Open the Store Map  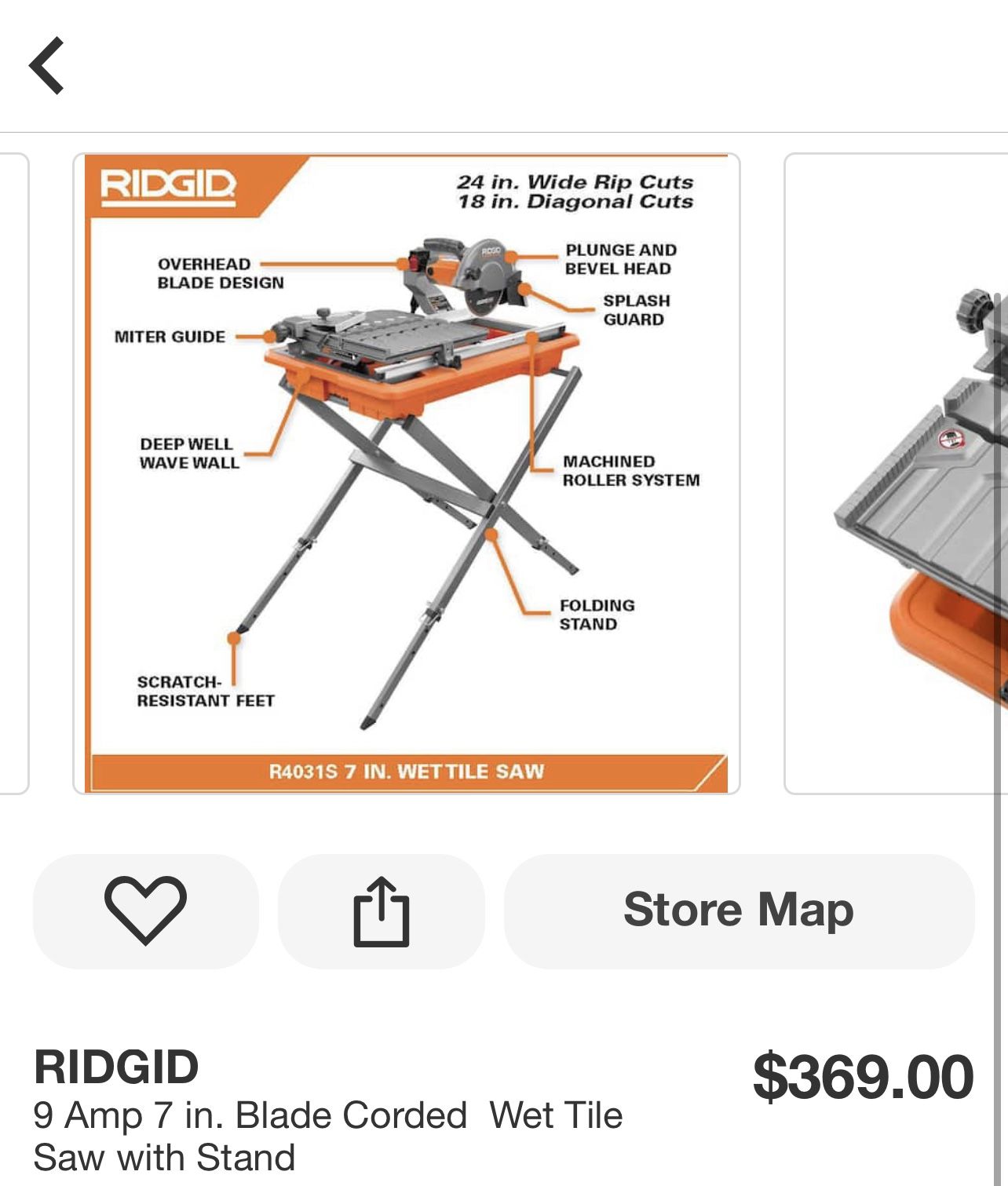tap(739, 910)
